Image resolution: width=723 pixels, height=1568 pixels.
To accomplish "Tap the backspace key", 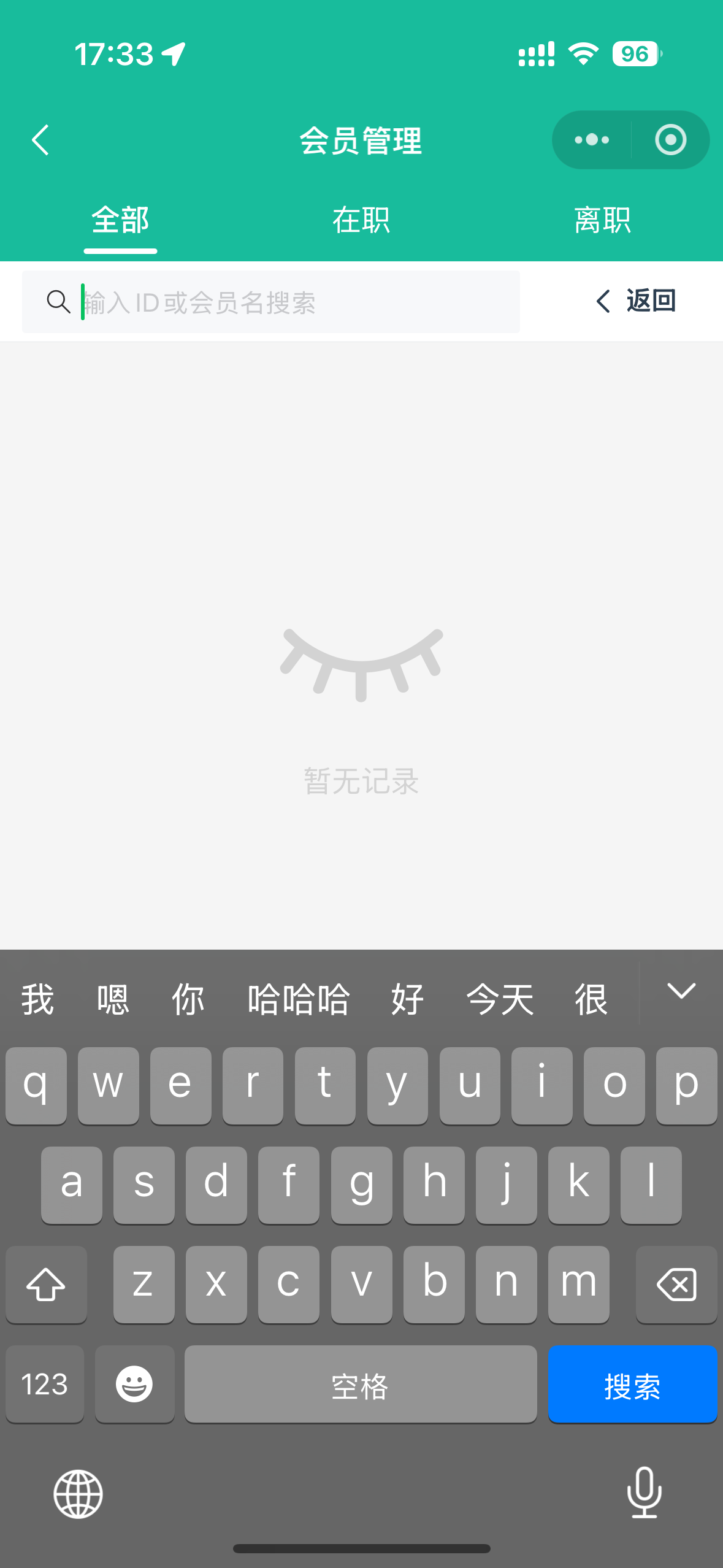I will pyautogui.click(x=676, y=1285).
